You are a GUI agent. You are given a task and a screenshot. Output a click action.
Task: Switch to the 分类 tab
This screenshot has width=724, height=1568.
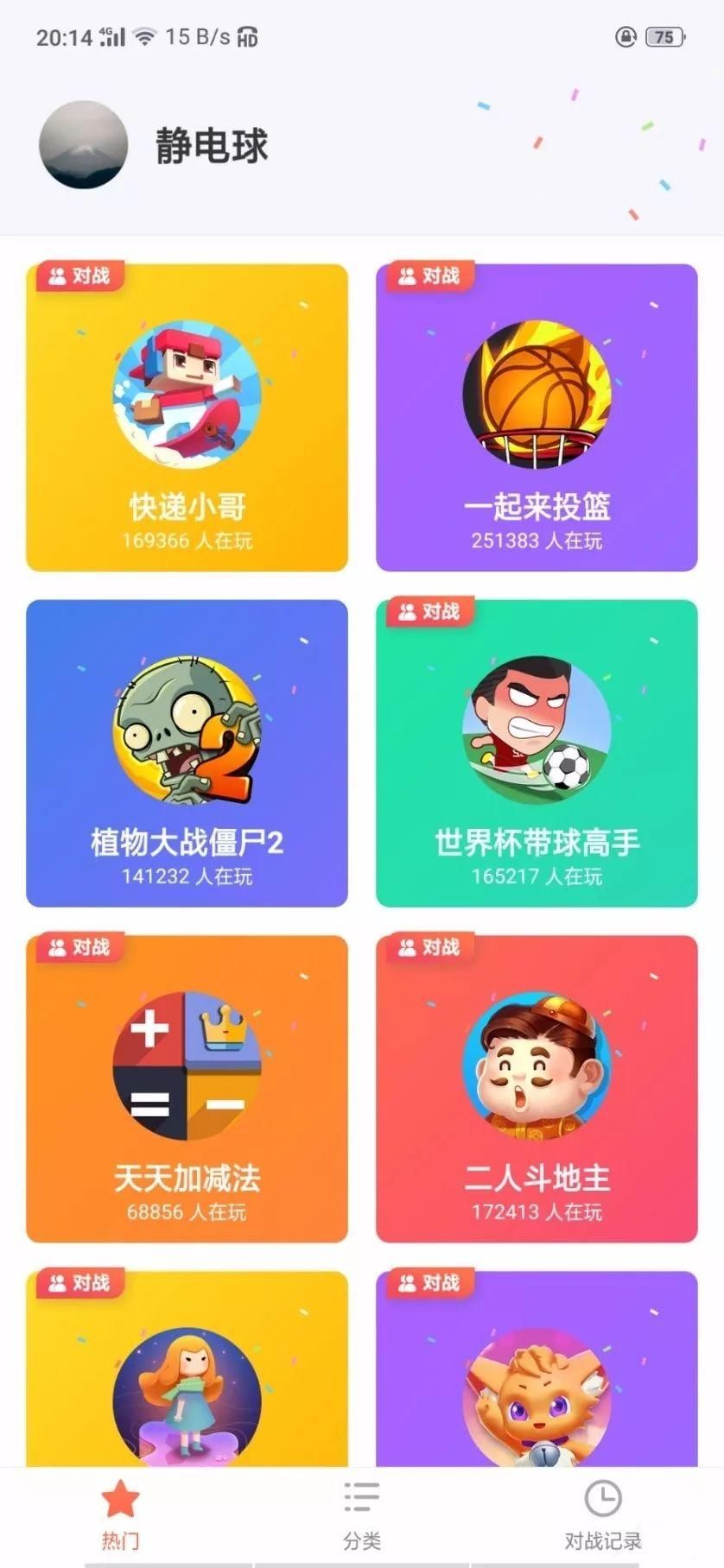click(361, 1537)
